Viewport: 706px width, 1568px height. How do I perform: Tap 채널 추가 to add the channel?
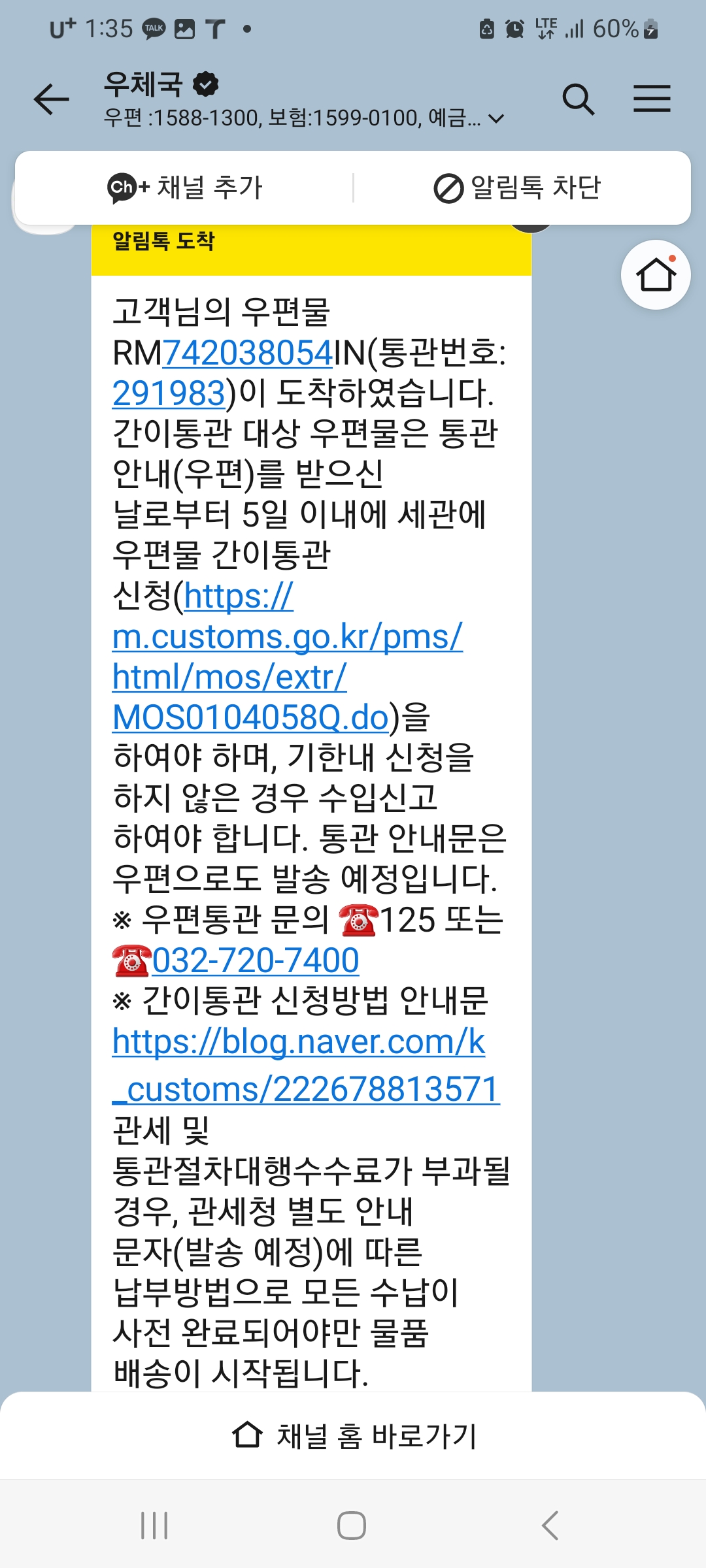pyautogui.click(x=185, y=188)
